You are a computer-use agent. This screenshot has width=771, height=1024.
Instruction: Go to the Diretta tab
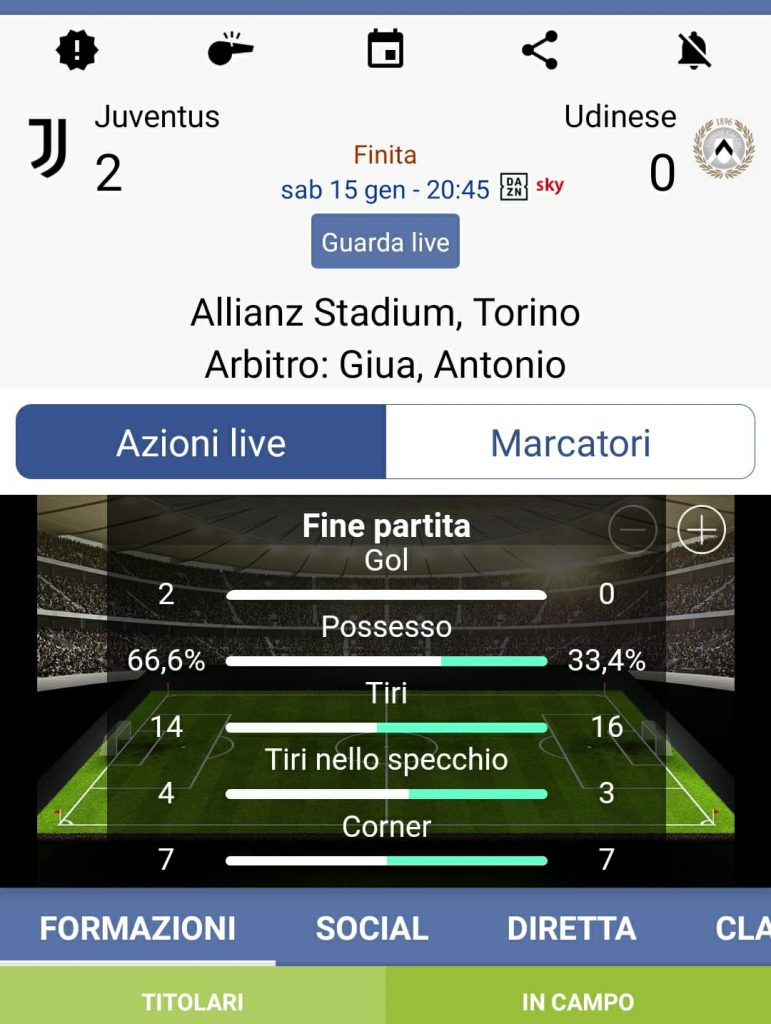[x=571, y=928]
